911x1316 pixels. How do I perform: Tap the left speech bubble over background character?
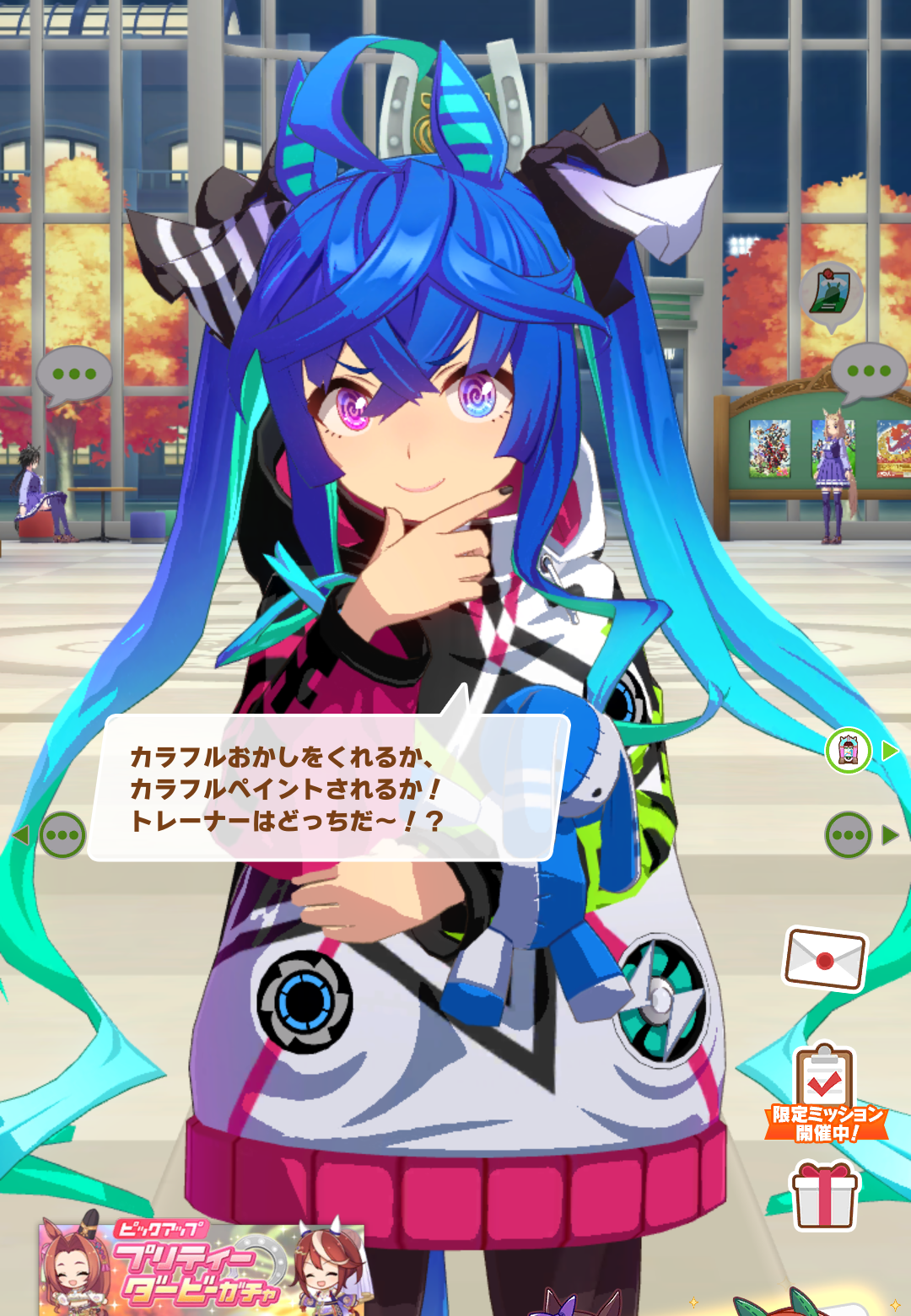click(x=74, y=375)
